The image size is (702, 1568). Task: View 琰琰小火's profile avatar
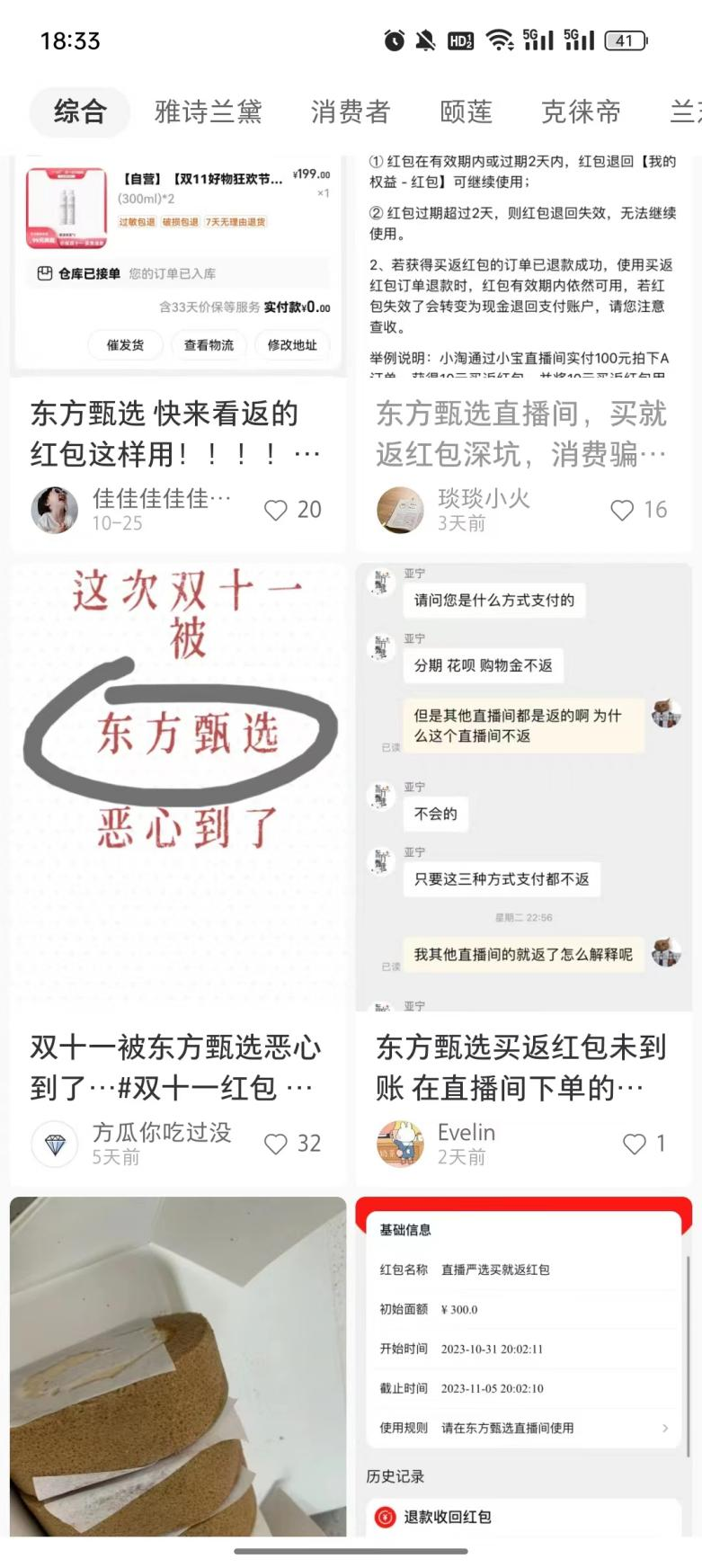tap(400, 511)
